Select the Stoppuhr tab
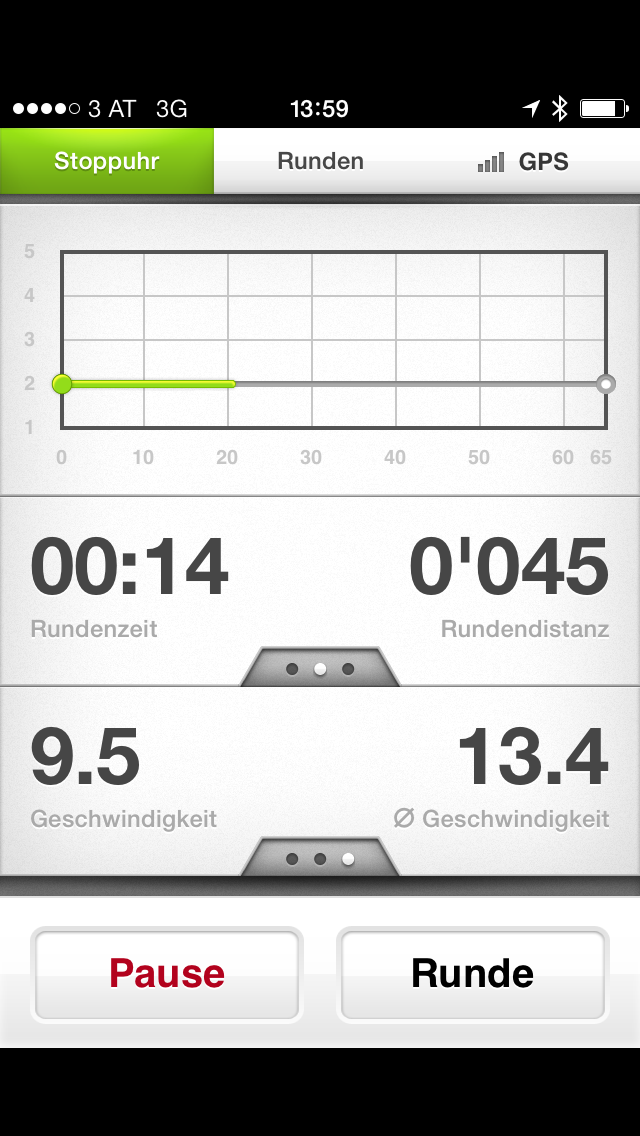Image resolution: width=640 pixels, height=1136 pixels. click(107, 161)
